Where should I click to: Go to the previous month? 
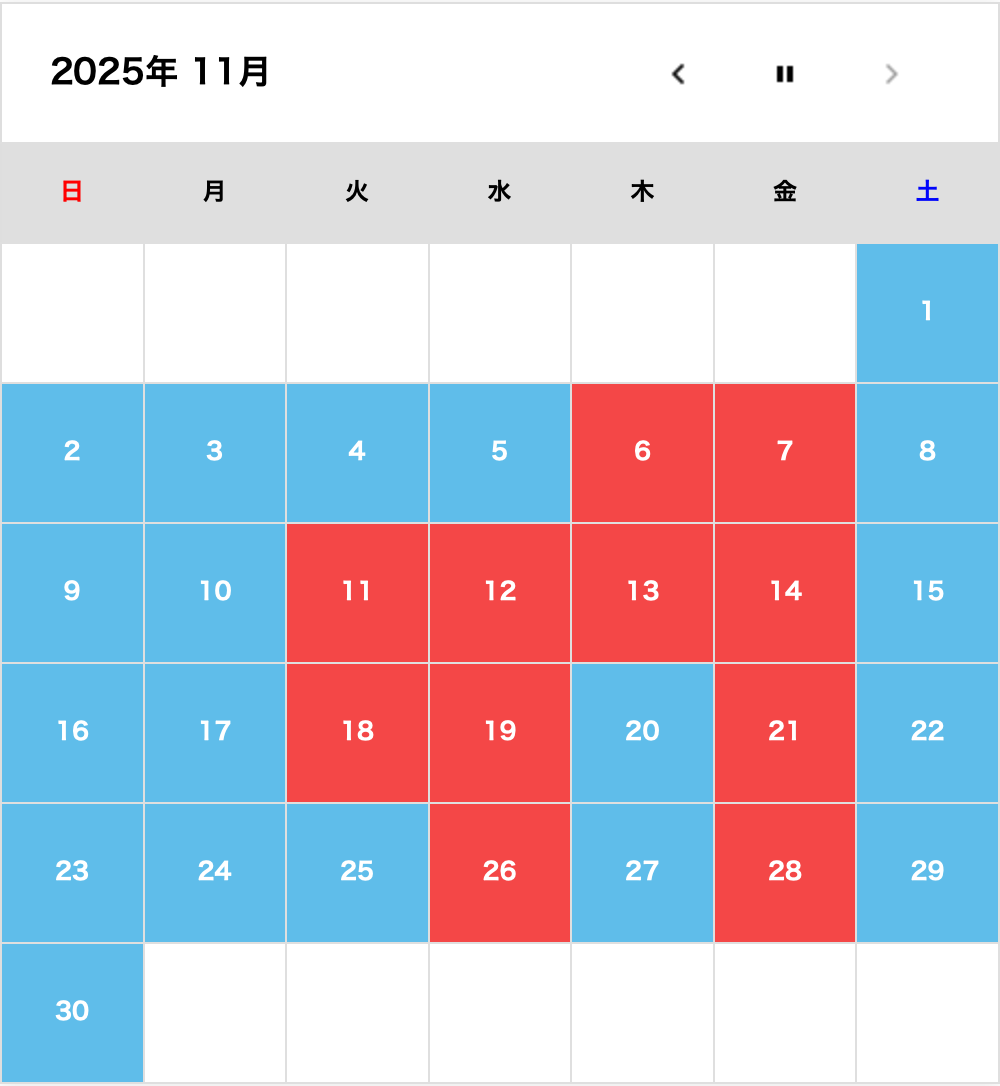click(678, 74)
